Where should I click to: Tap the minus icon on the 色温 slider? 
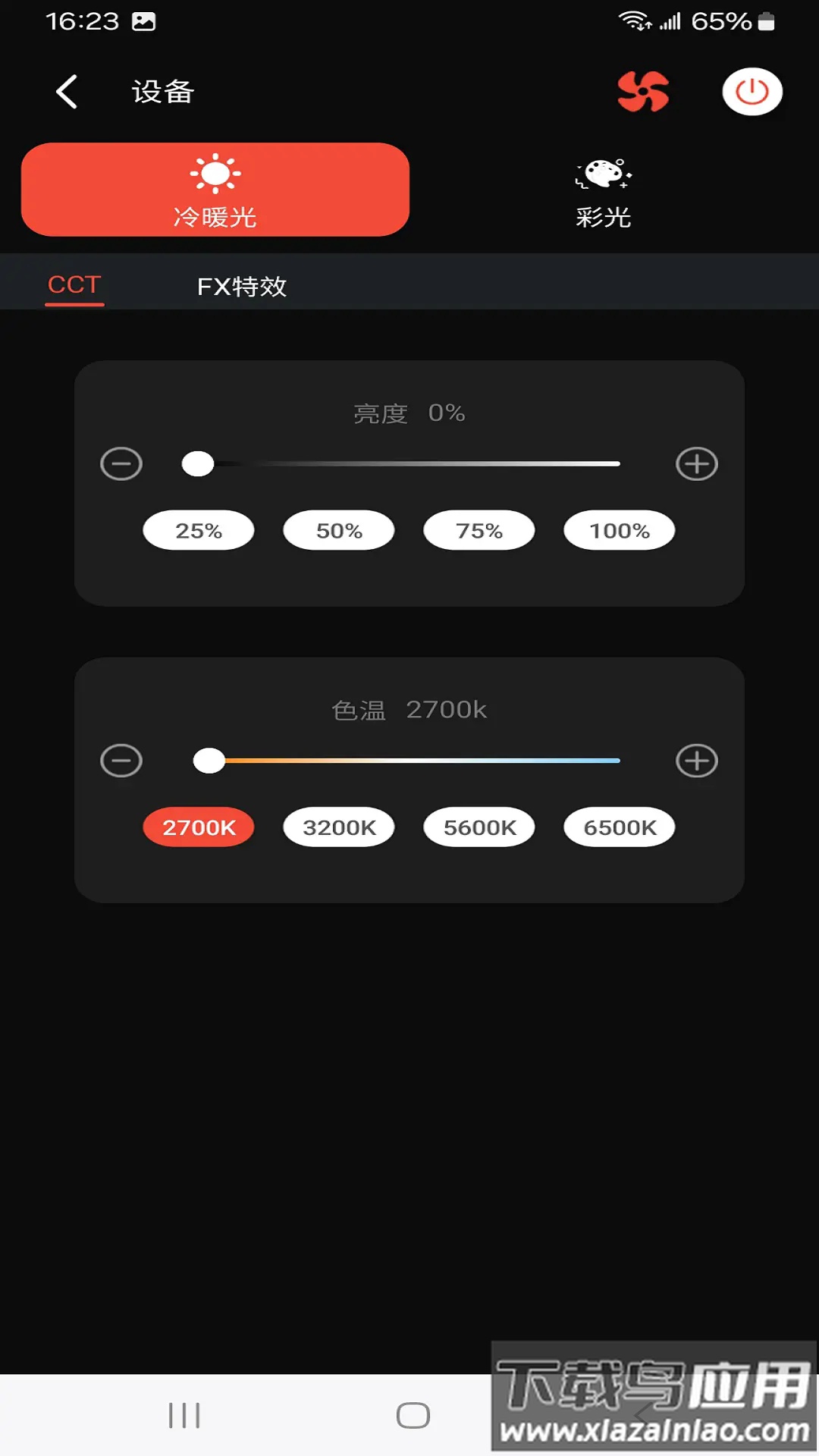tap(121, 760)
